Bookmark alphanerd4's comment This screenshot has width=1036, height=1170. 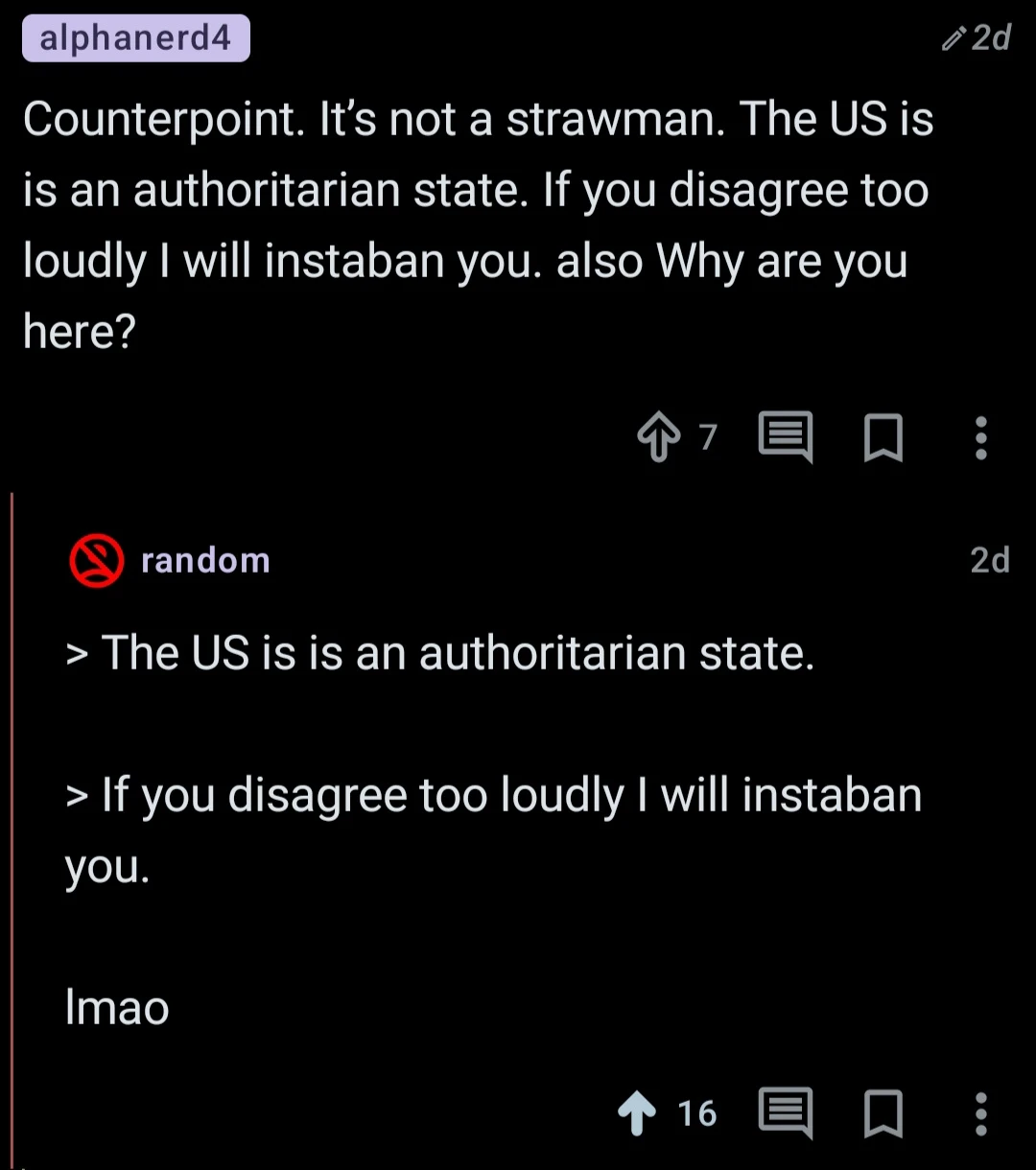[x=883, y=438]
